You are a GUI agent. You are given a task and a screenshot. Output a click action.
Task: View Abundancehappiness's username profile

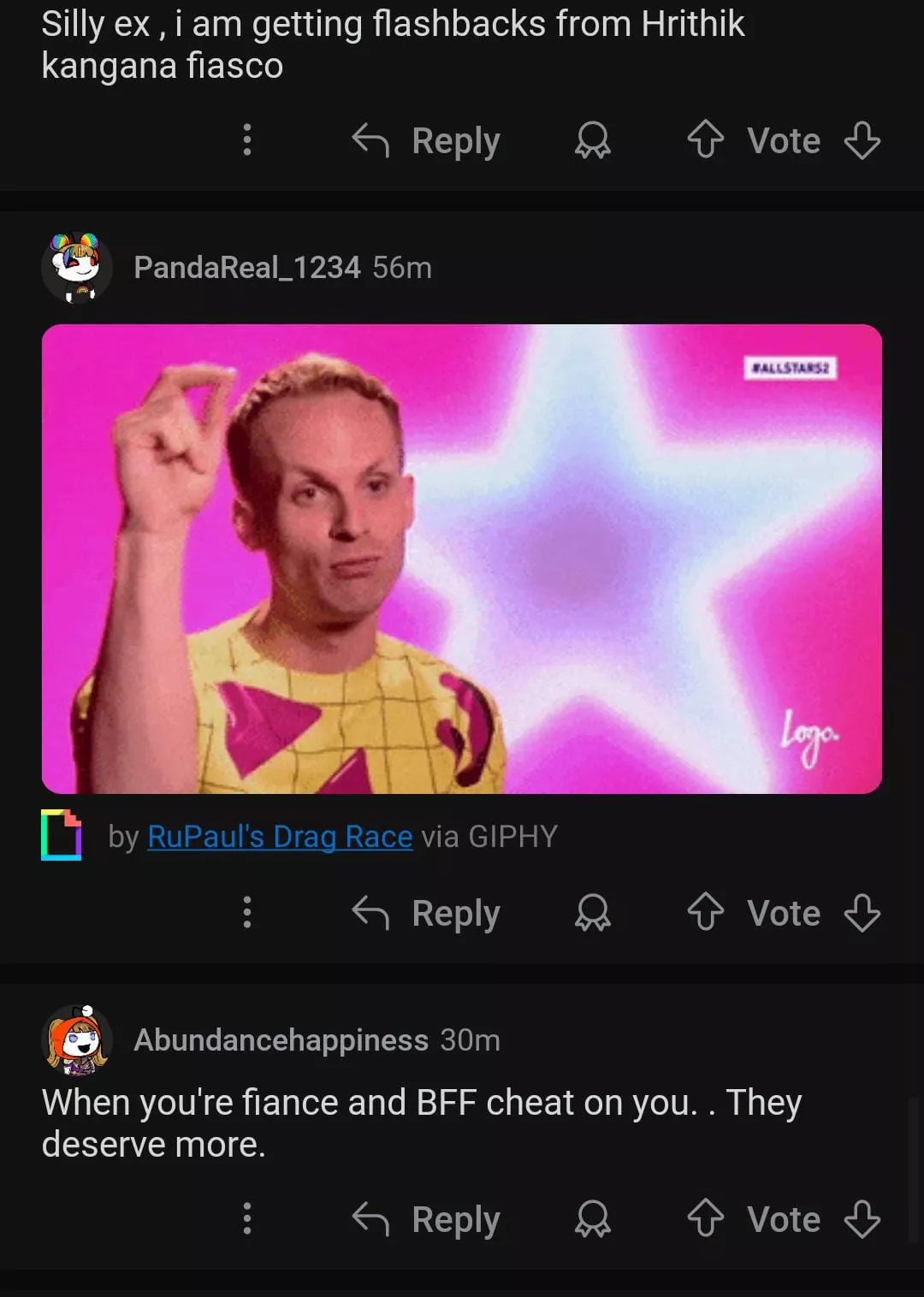coord(281,1040)
